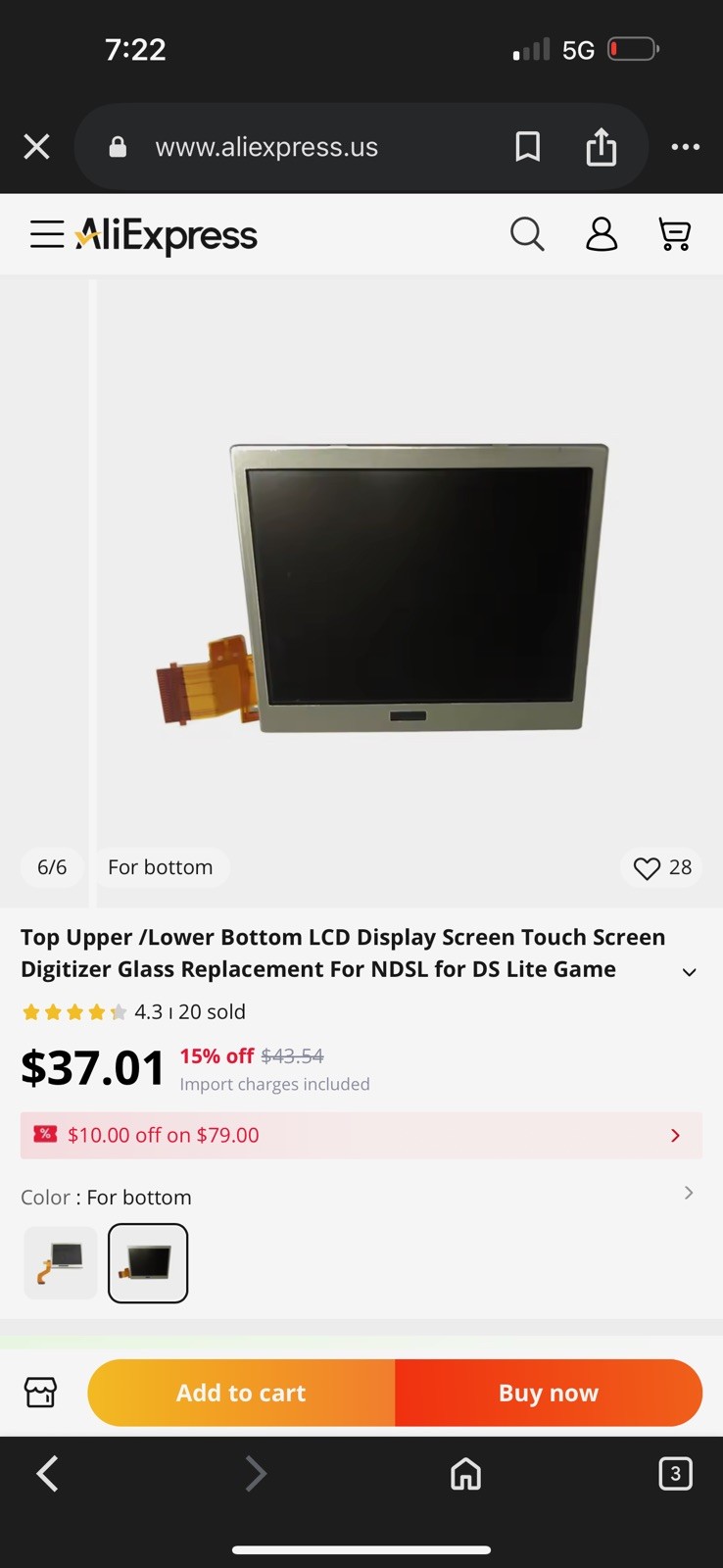Open the account profile icon
The width and height of the screenshot is (723, 1568).
602,235
